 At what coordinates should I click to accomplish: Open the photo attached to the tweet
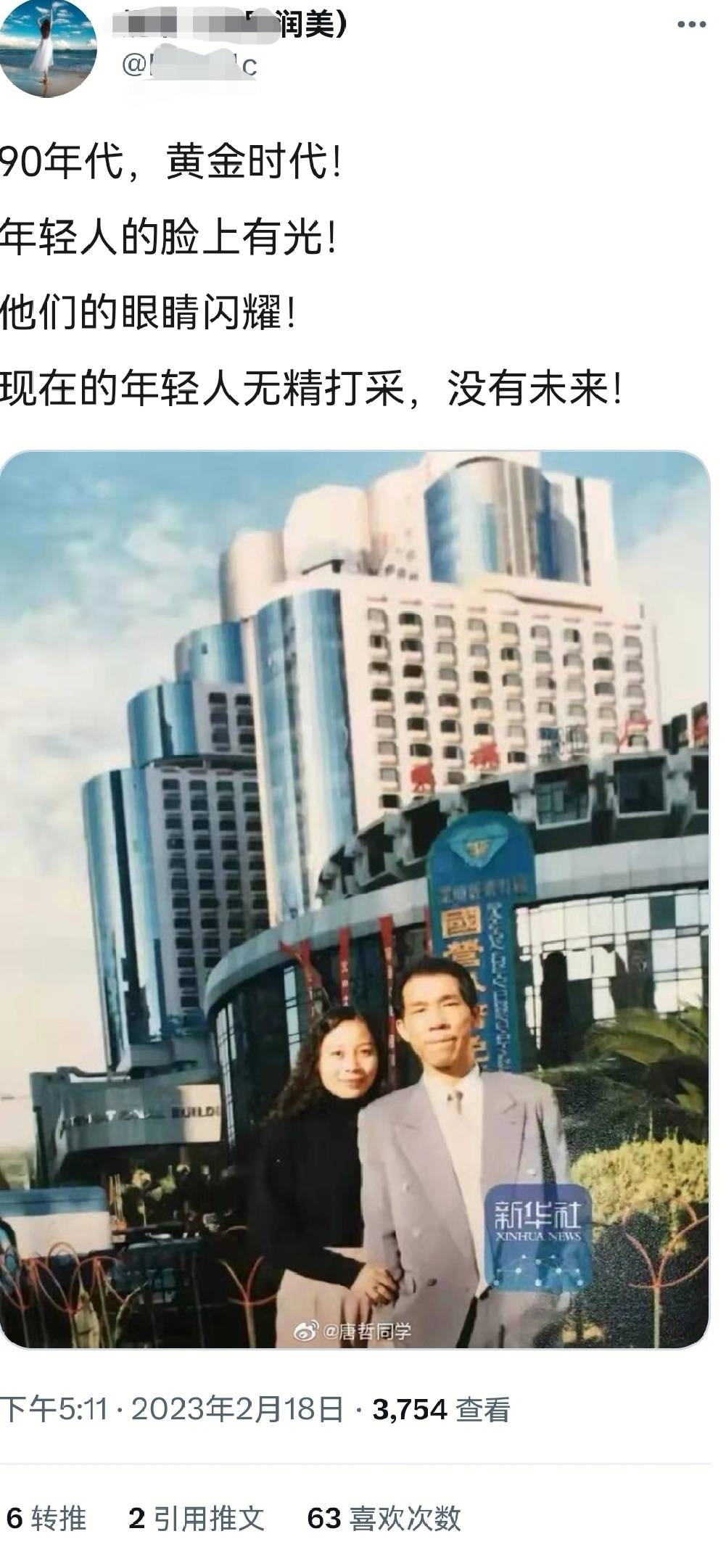click(x=354, y=899)
